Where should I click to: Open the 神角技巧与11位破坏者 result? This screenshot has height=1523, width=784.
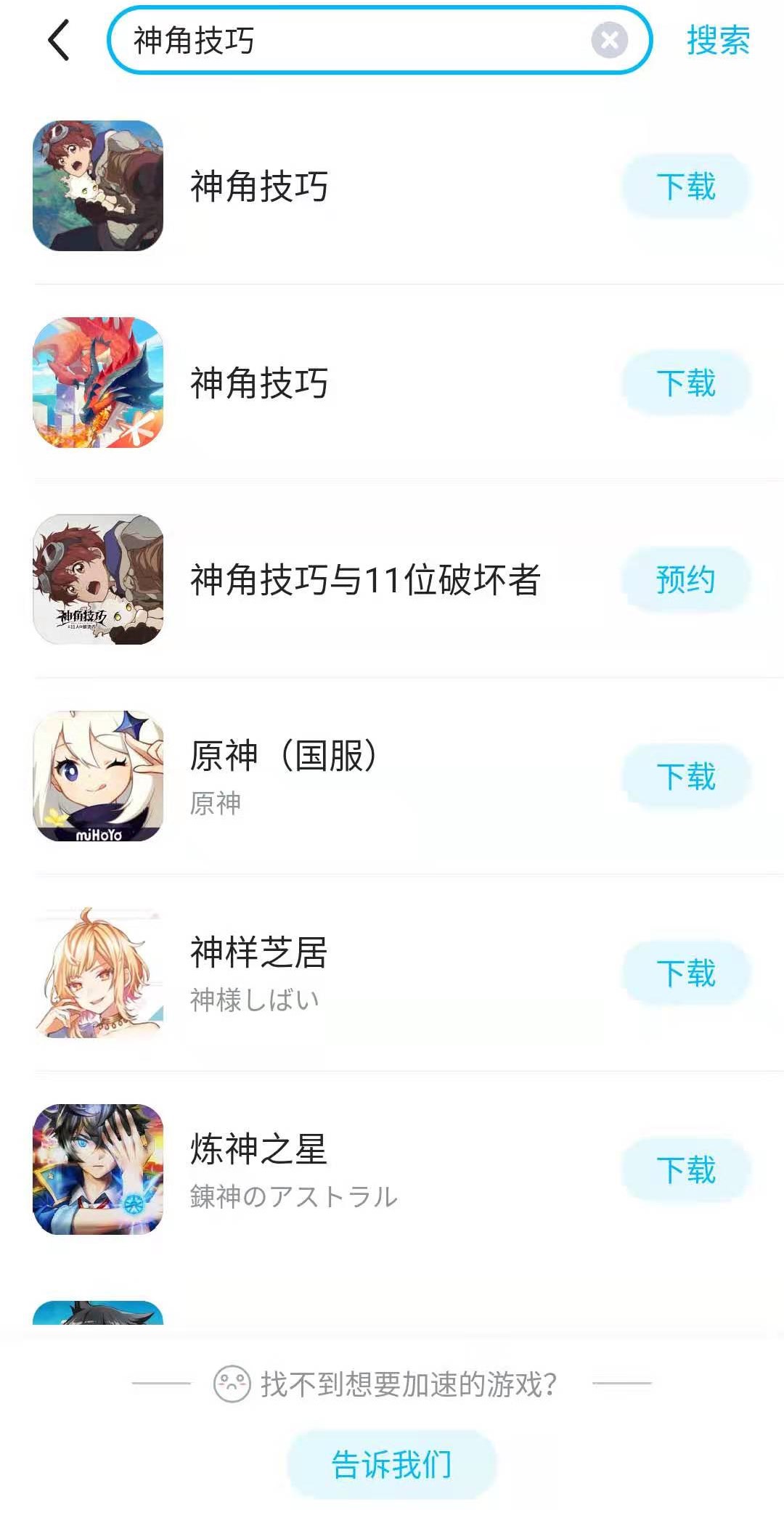[365, 580]
